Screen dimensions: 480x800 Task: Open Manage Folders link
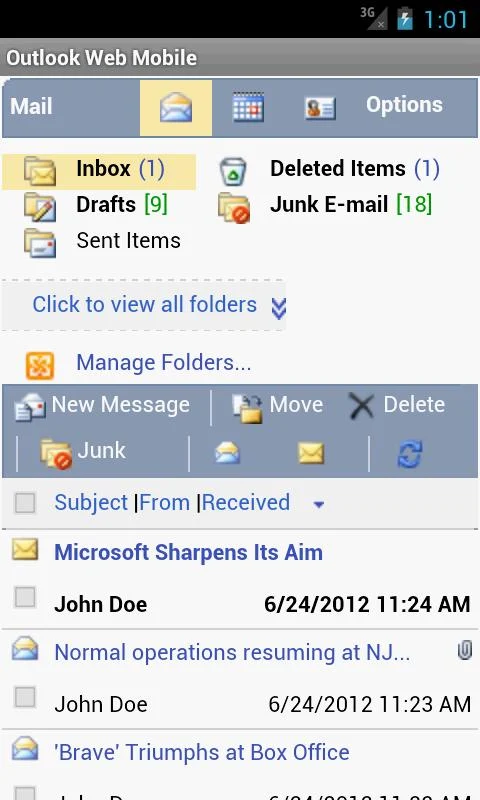[163, 363]
